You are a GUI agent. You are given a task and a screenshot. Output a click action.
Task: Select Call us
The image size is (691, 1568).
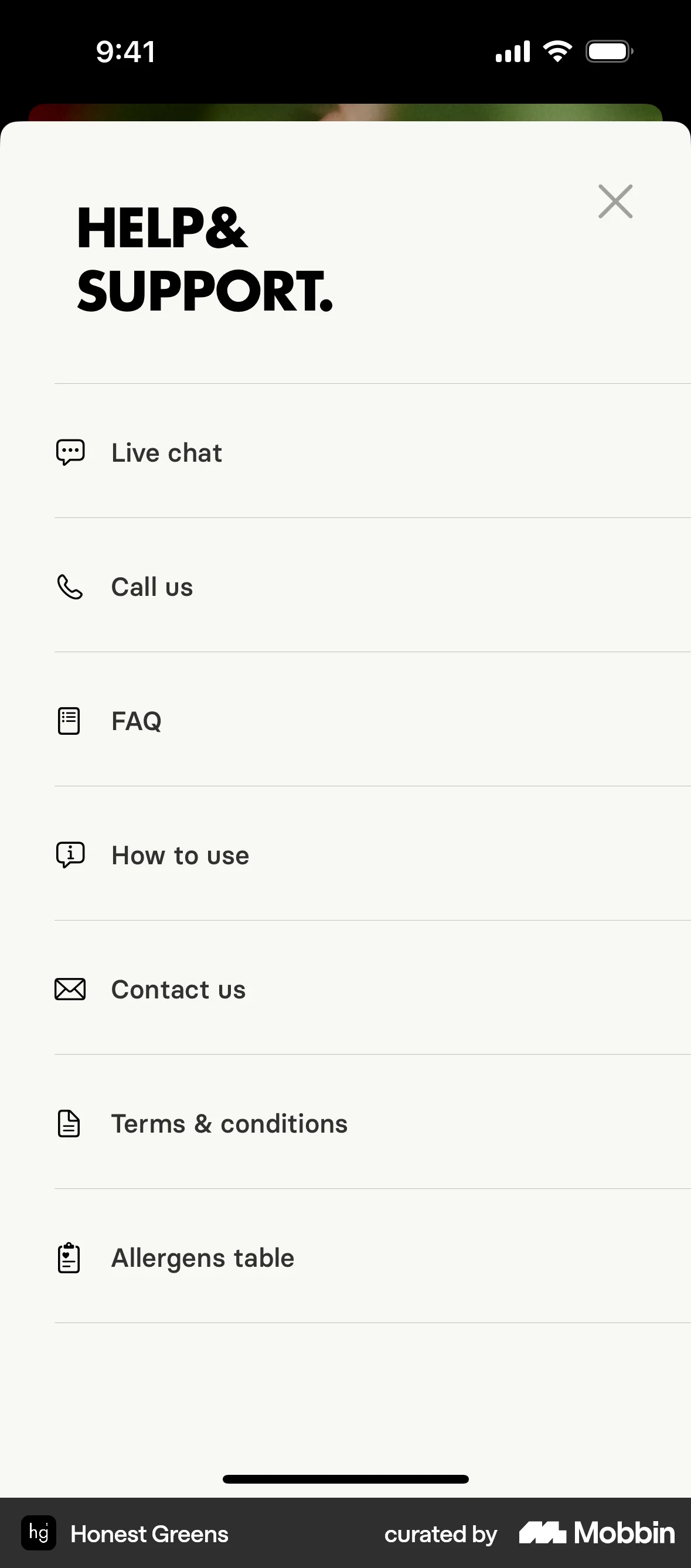pos(152,587)
